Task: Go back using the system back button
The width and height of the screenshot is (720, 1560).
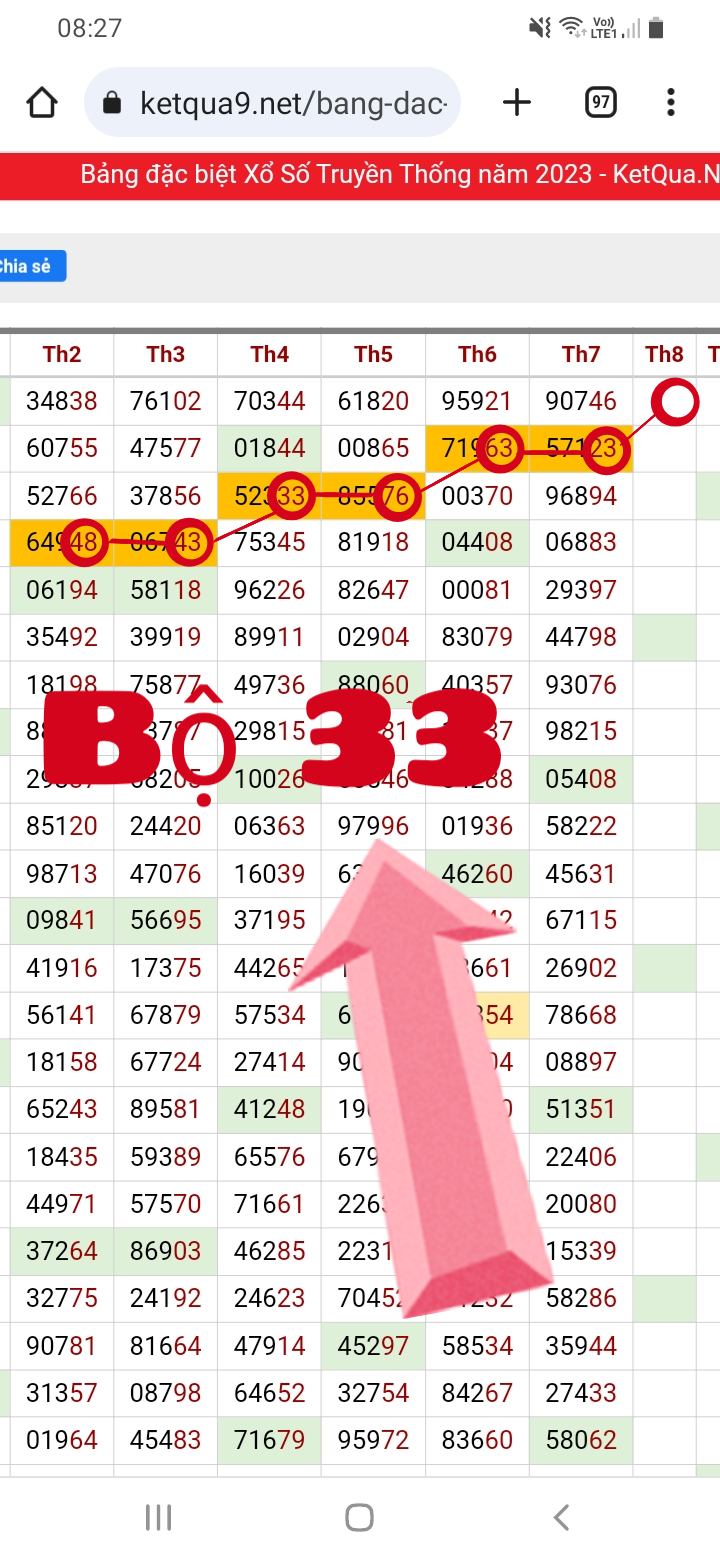Action: point(561,1517)
